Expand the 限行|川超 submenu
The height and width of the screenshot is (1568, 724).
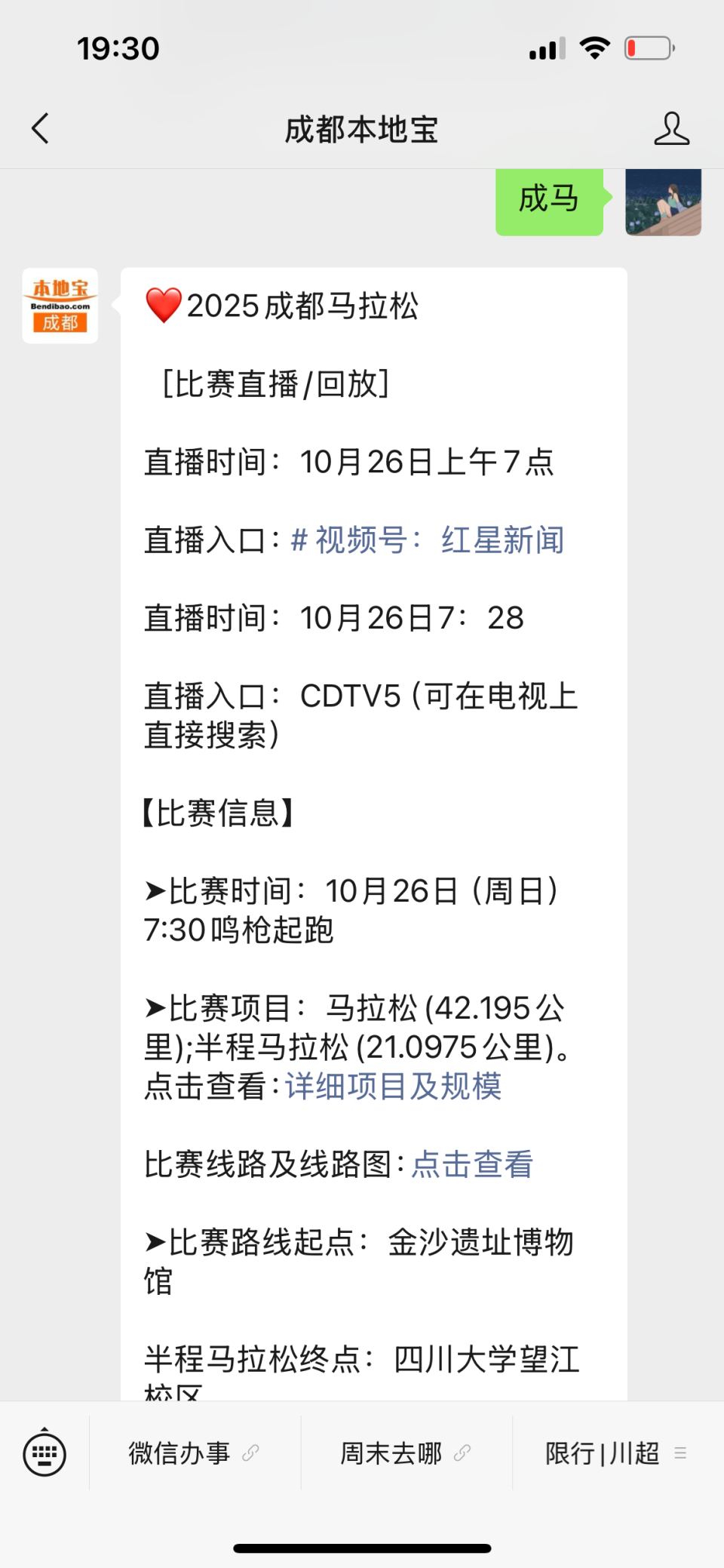[x=600, y=1453]
